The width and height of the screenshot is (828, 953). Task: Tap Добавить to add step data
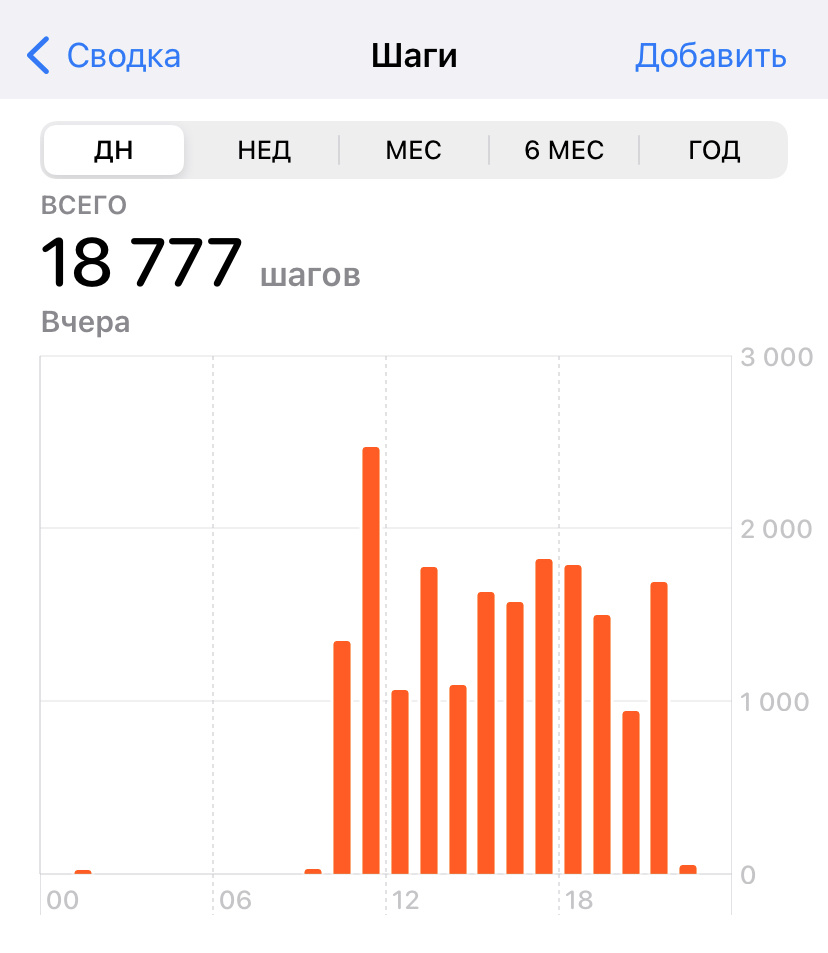pos(710,56)
